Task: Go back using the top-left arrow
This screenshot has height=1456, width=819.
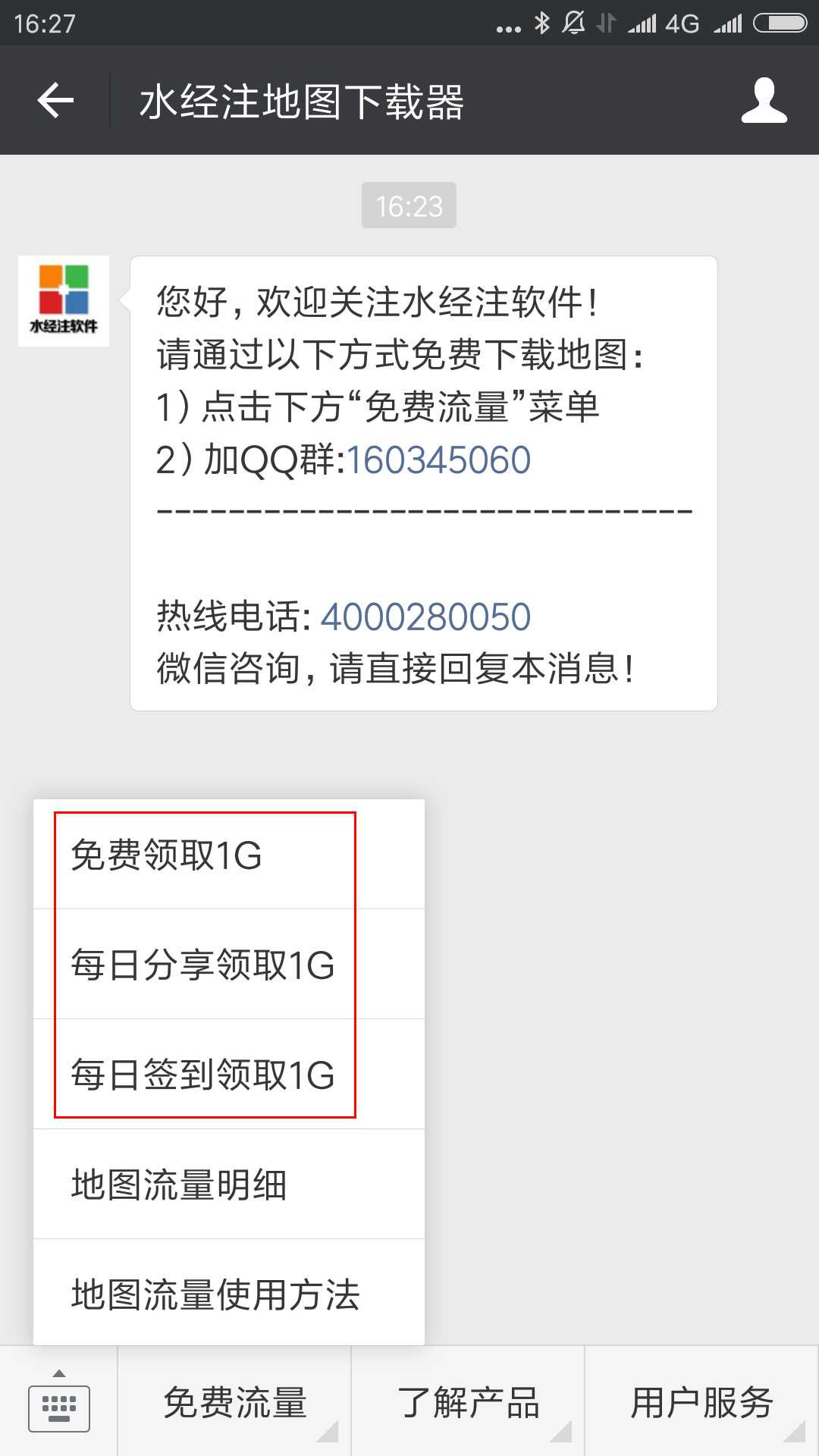Action: [x=55, y=100]
